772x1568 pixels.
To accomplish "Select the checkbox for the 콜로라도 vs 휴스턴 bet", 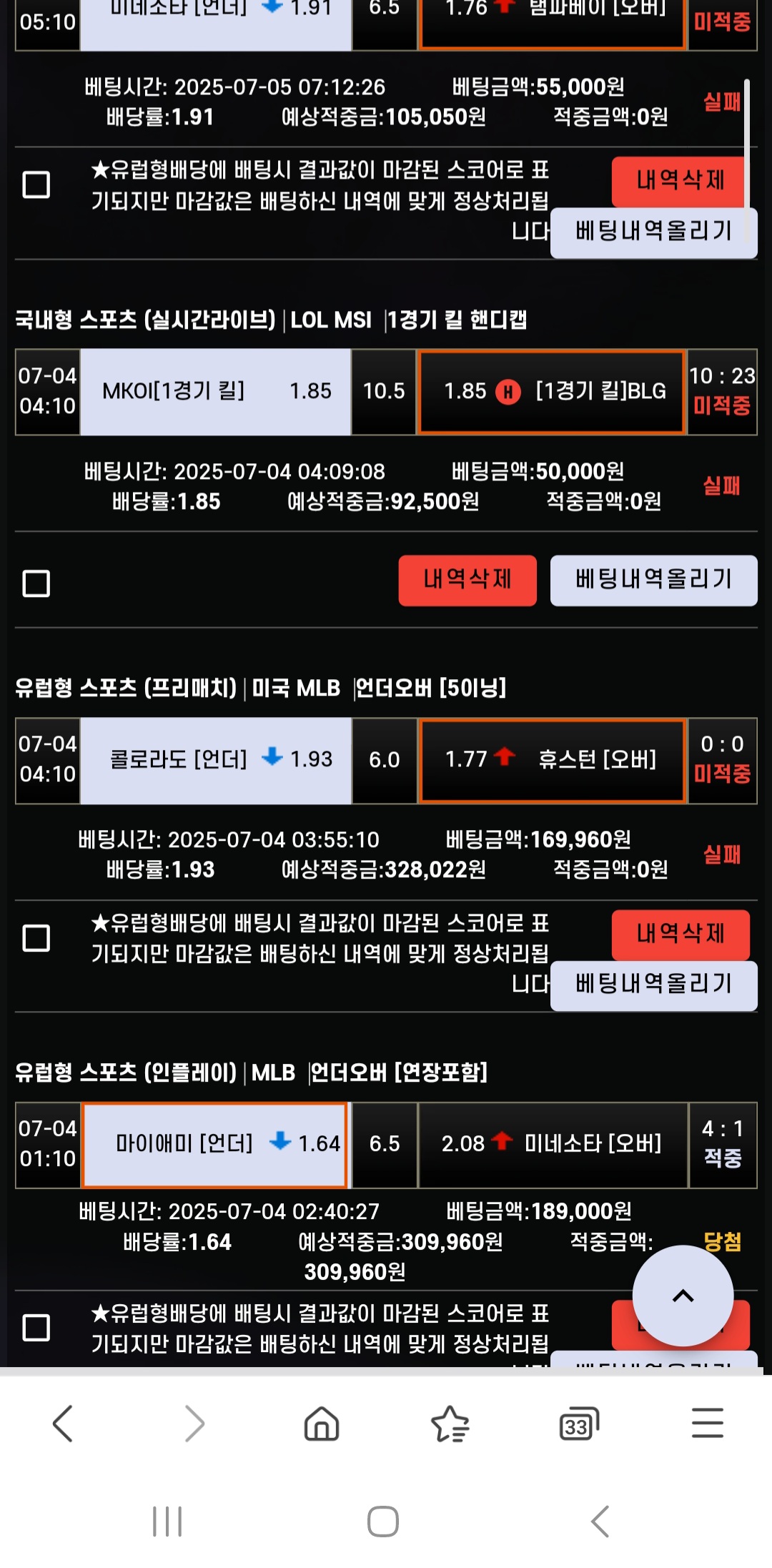I will click(36, 937).
